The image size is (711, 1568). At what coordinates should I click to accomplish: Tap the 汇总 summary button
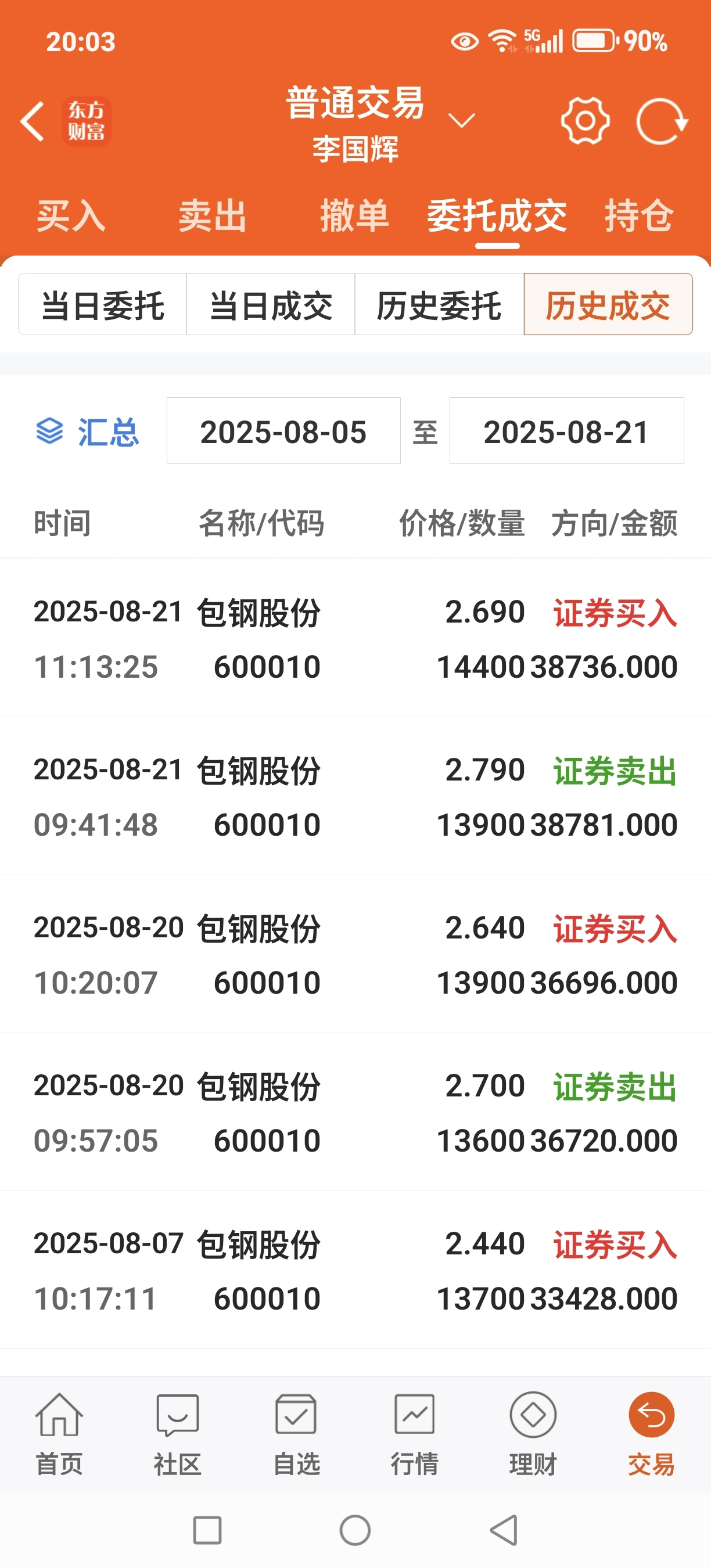tap(87, 432)
